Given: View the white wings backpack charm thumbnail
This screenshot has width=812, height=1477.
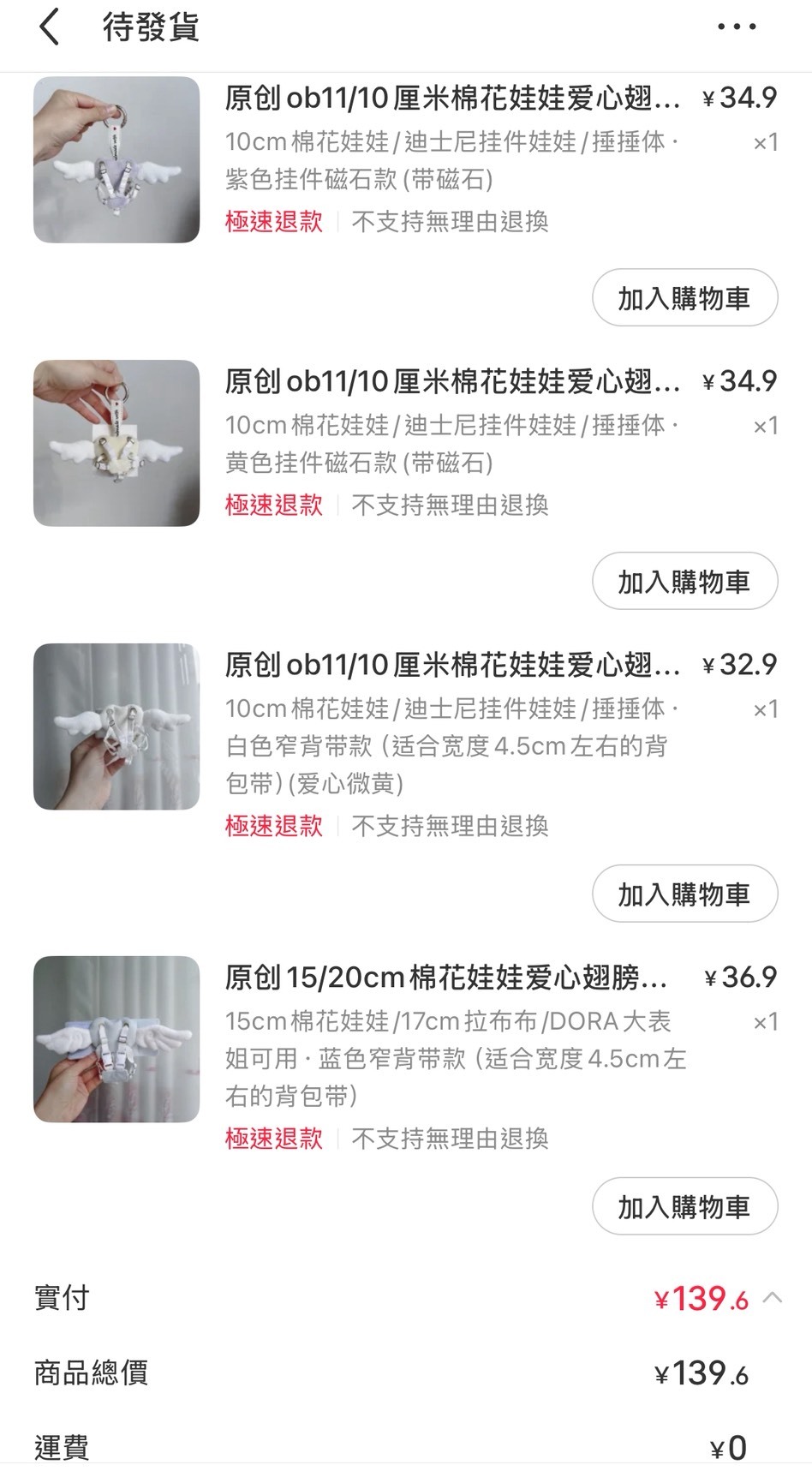Looking at the screenshot, I should tap(116, 725).
